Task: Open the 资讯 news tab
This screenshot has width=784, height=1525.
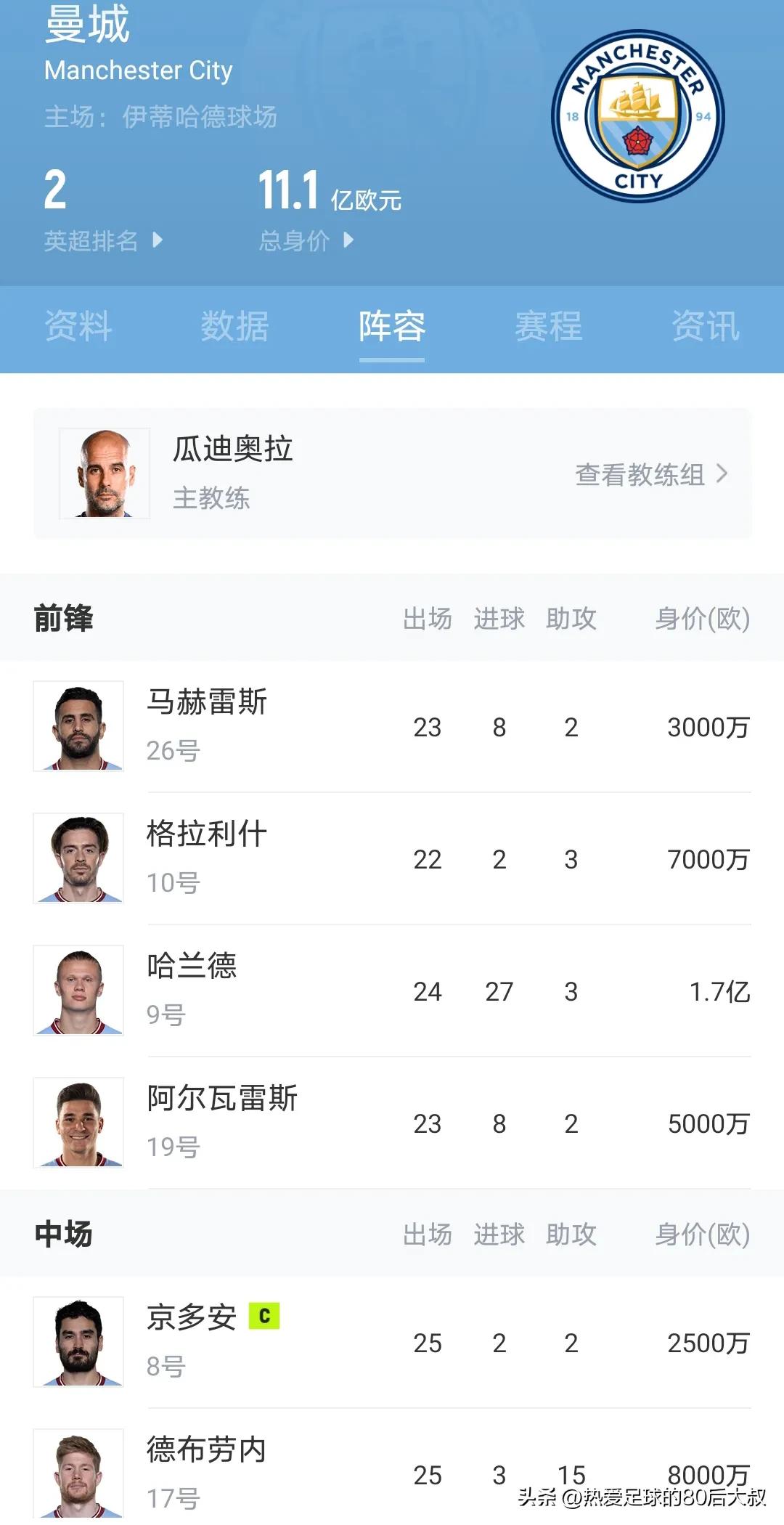Action: click(704, 328)
